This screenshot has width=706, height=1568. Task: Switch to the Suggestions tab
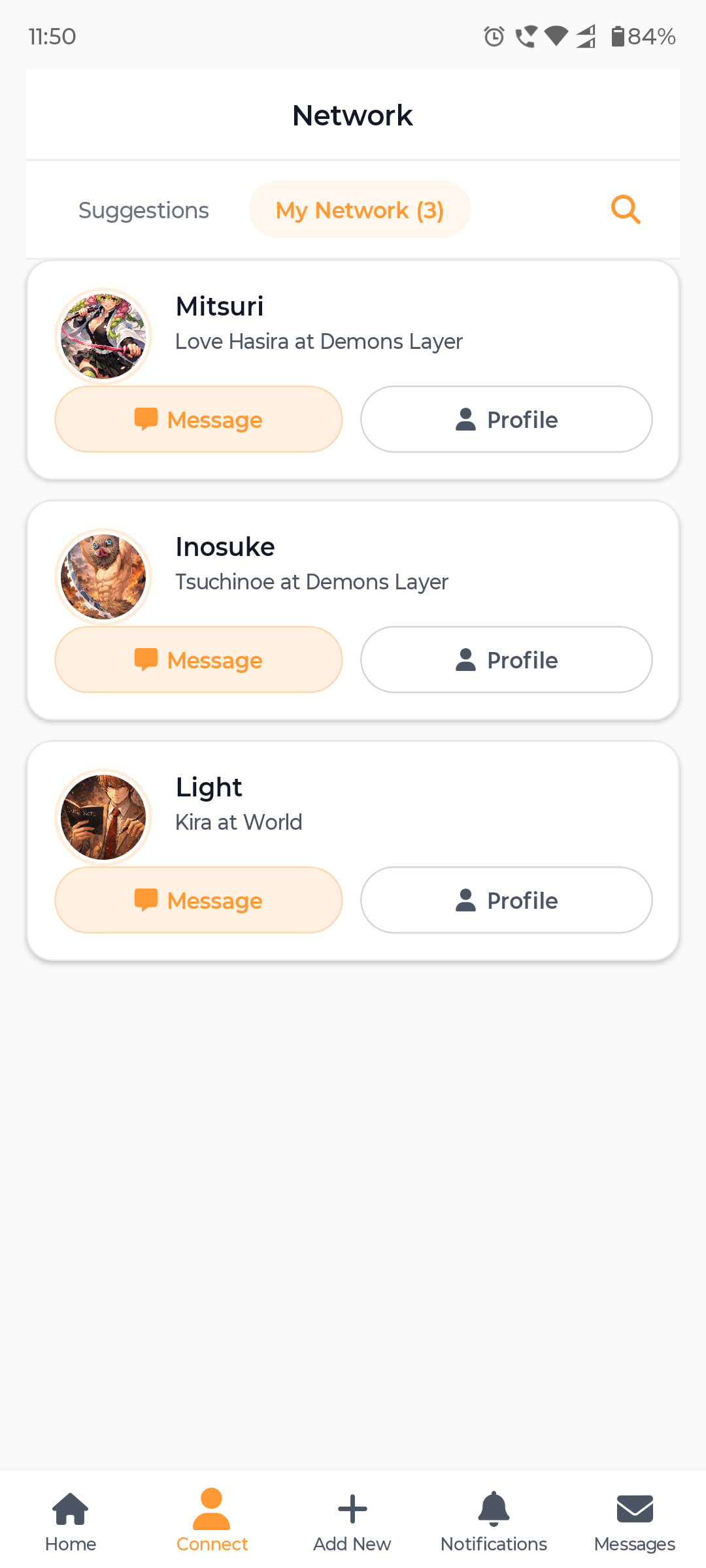coord(143,209)
